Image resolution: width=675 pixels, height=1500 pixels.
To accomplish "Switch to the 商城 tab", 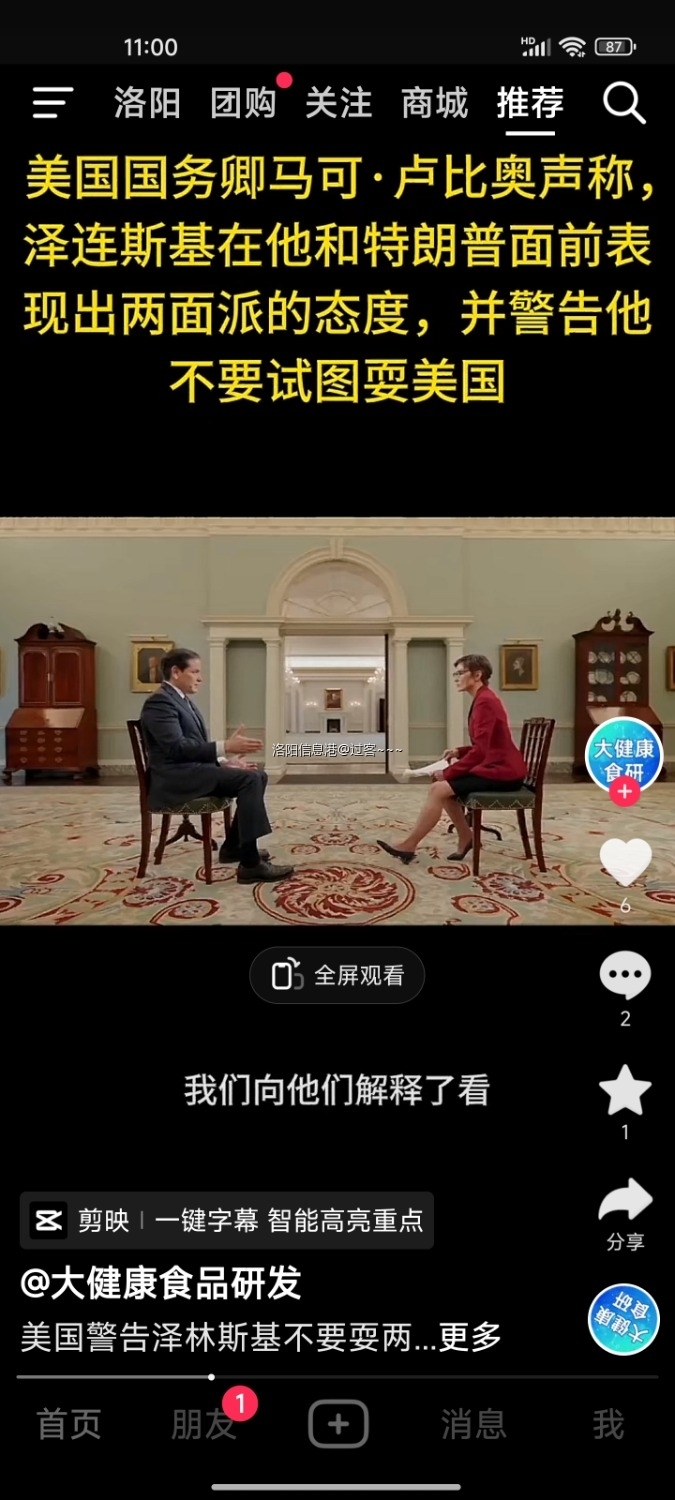I will tap(434, 103).
